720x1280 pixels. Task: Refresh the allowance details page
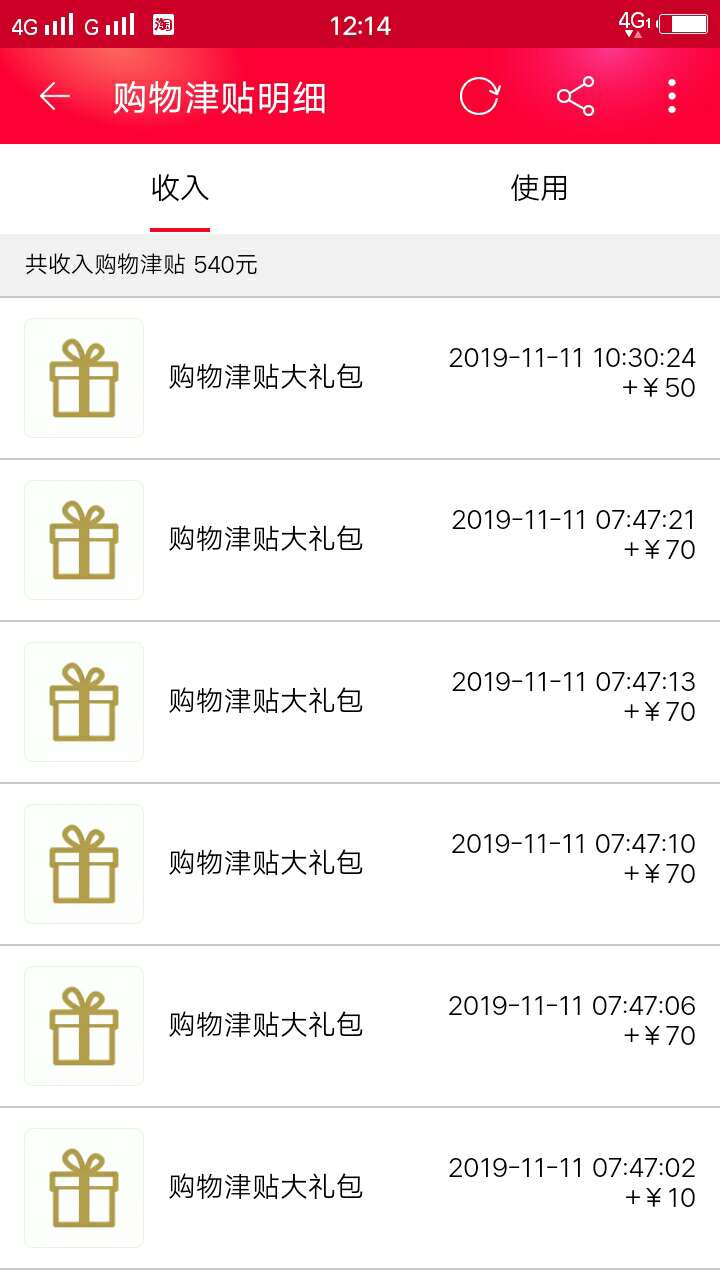[x=479, y=96]
